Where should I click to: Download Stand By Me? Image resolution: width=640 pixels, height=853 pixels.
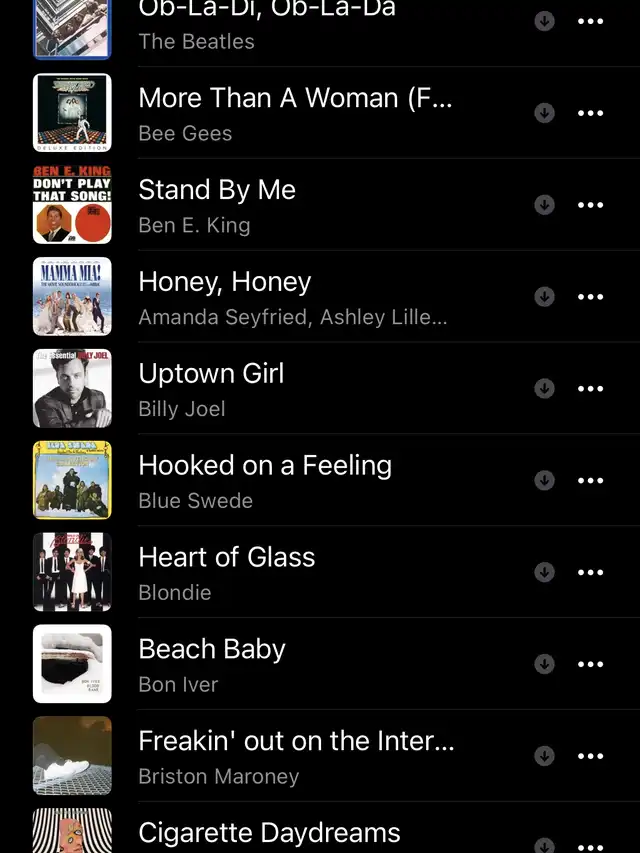pyautogui.click(x=544, y=205)
